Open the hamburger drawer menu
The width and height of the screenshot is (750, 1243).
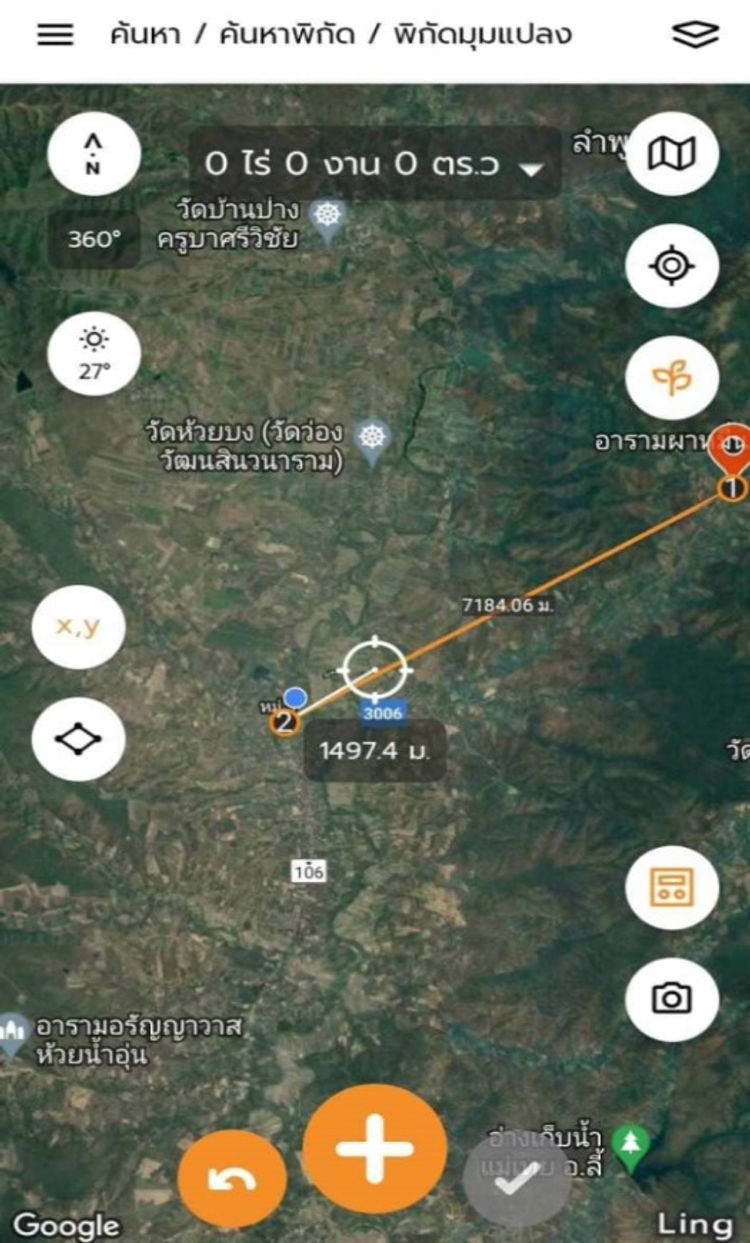[55, 35]
